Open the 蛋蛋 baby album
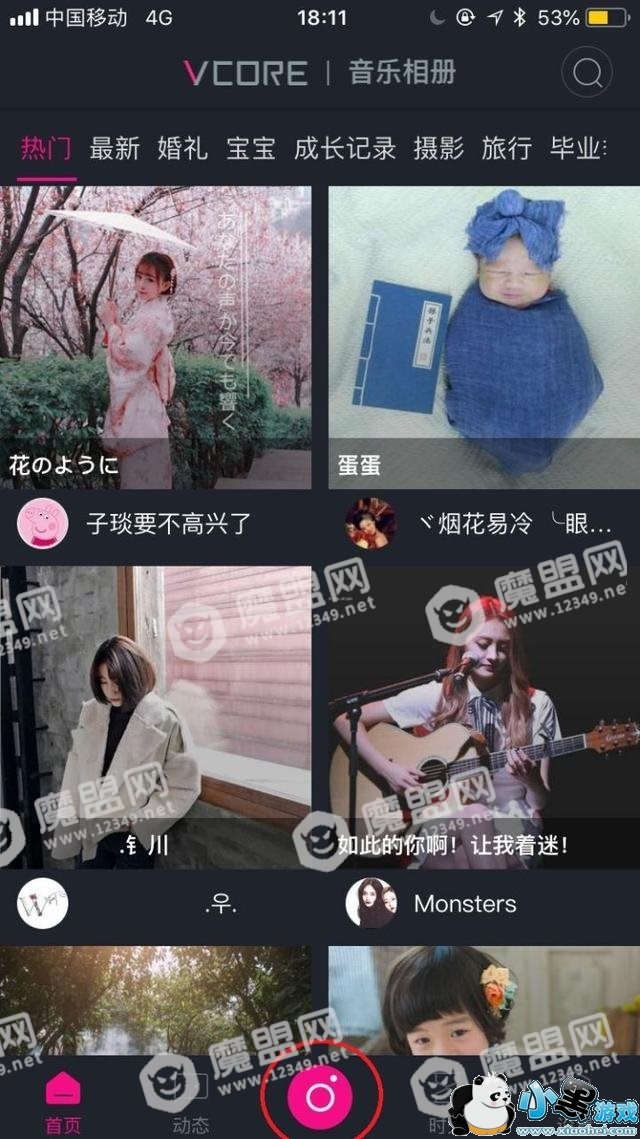 click(x=483, y=337)
